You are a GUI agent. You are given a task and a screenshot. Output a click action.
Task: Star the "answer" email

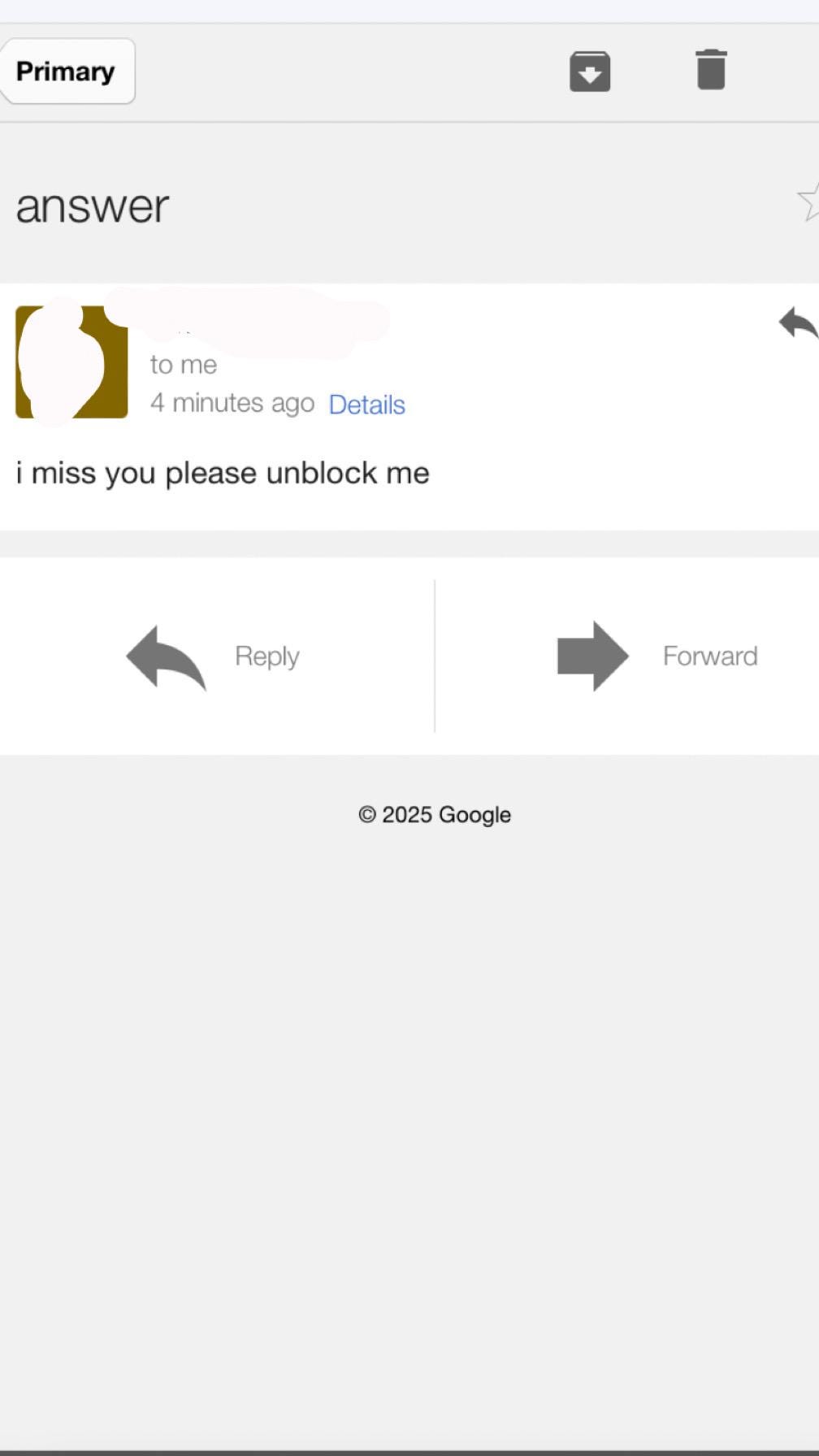pos(809,201)
